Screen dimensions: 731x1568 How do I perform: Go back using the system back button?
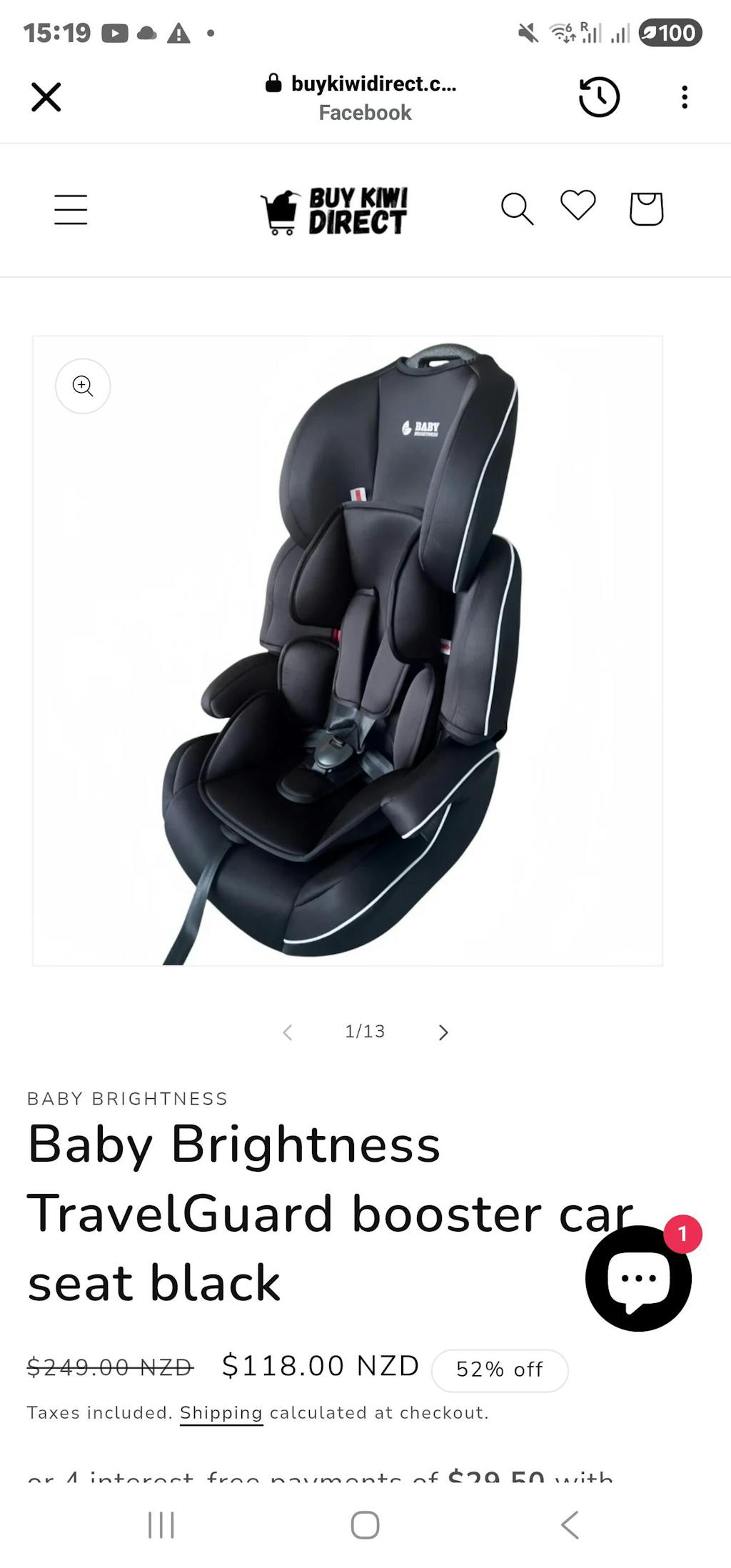570,1525
